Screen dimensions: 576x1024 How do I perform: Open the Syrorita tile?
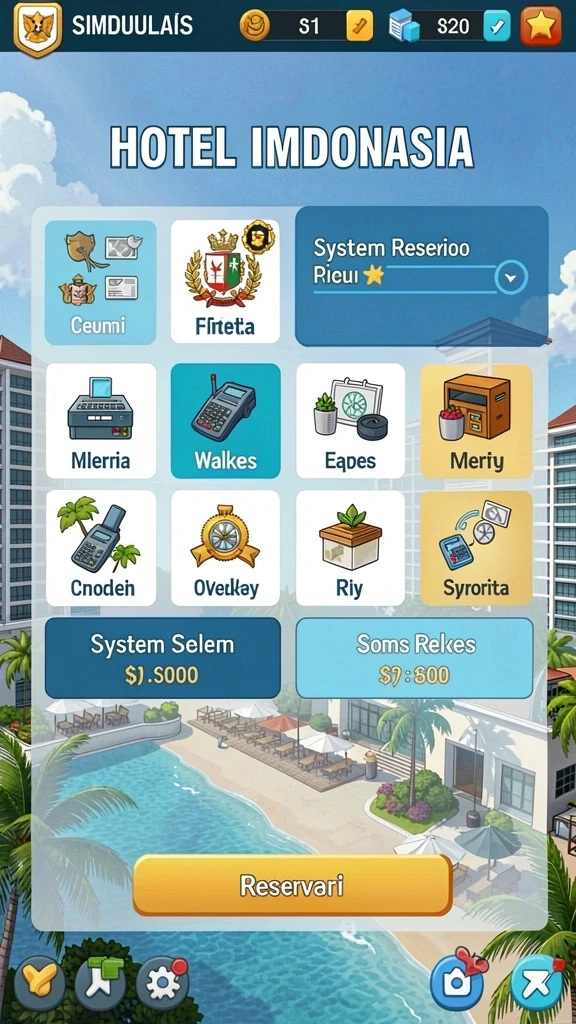(476, 549)
